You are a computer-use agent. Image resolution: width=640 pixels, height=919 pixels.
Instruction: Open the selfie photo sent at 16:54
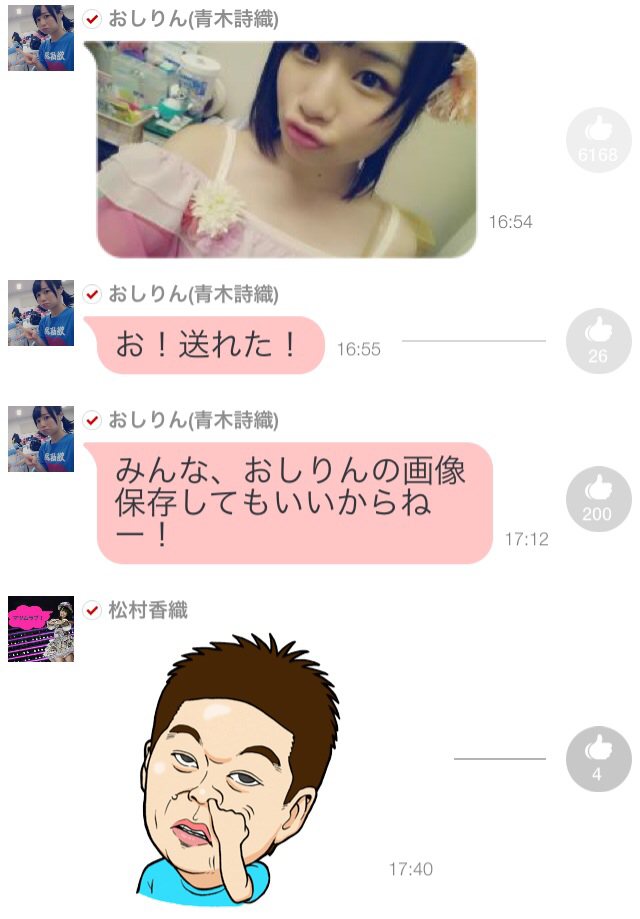point(286,148)
